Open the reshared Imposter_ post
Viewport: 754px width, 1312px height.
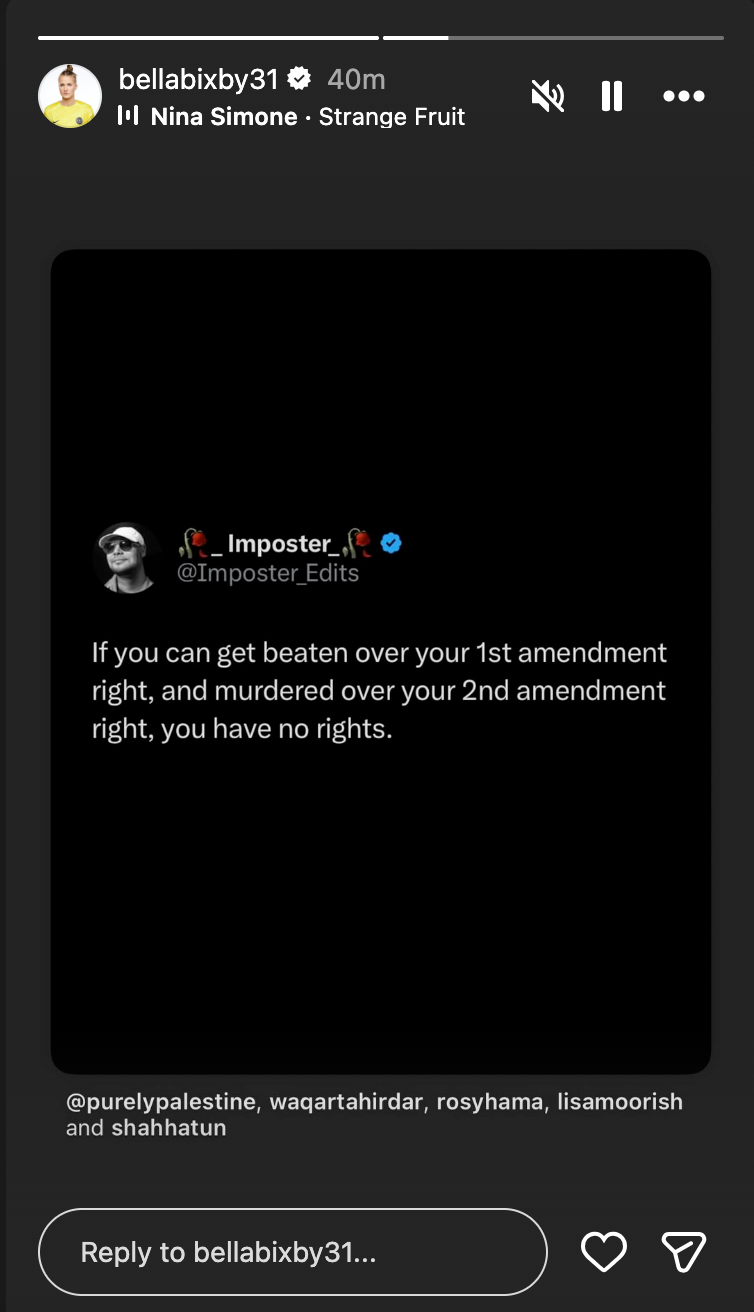(380, 660)
